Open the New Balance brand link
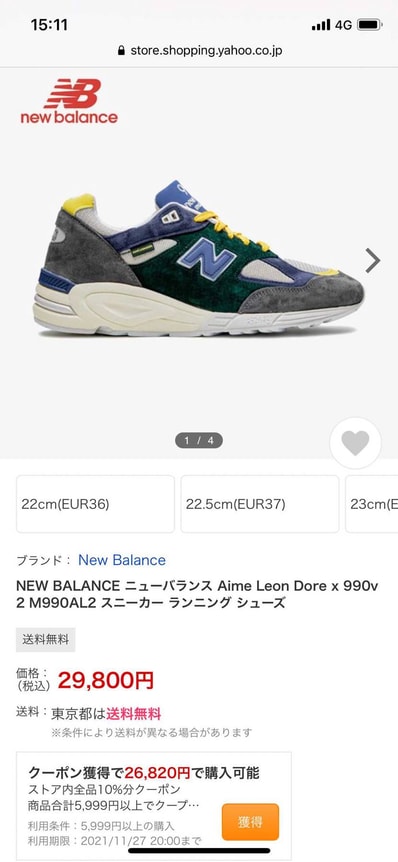The image size is (398, 862). point(121,560)
